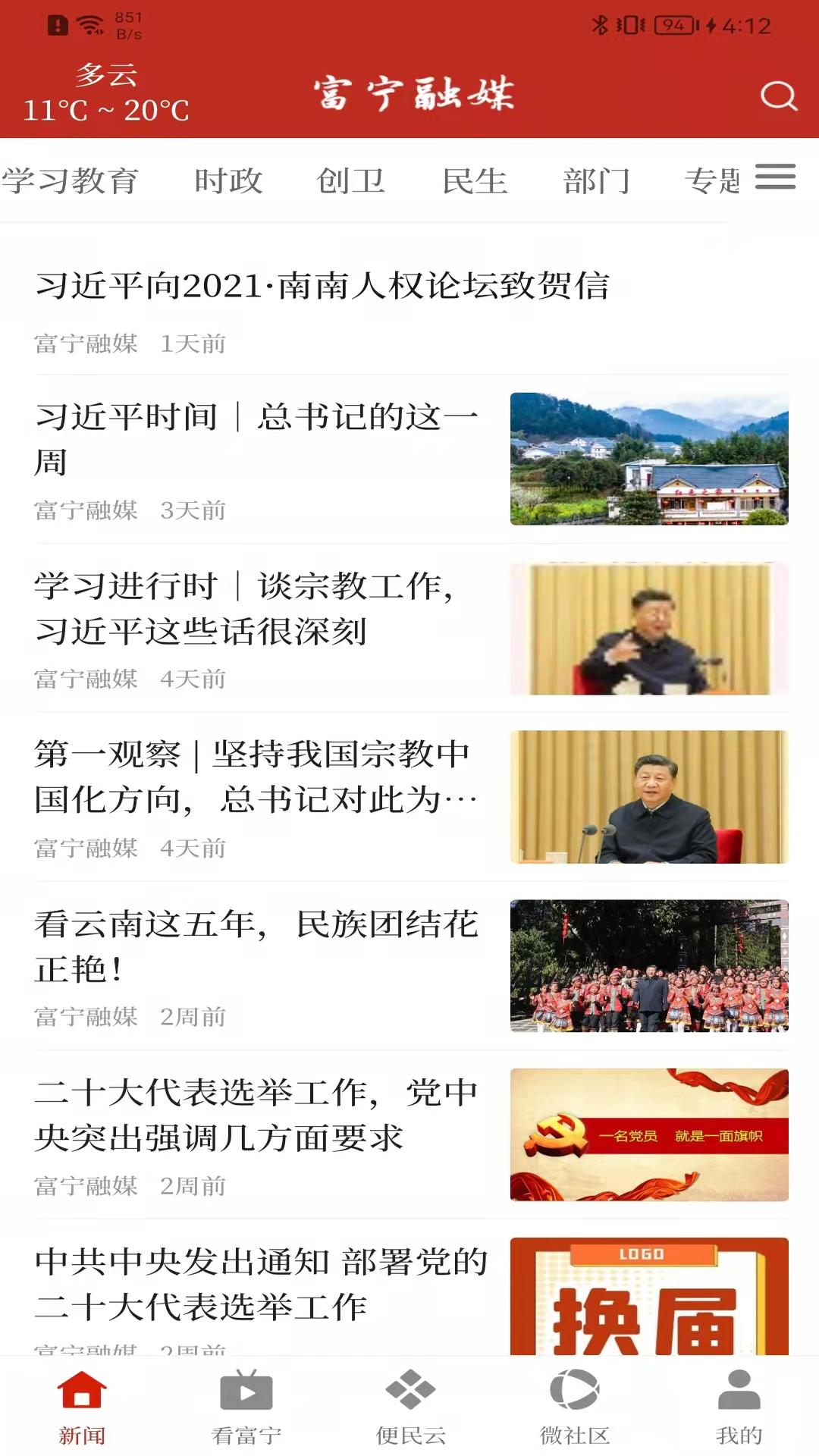Open the 专题 channel
This screenshot has width=819, height=1456.
pyautogui.click(x=713, y=180)
